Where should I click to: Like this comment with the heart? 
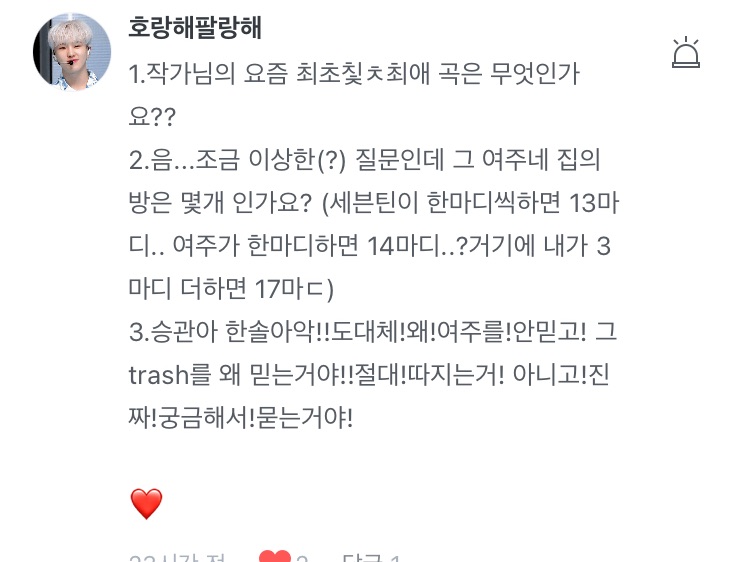point(275,557)
